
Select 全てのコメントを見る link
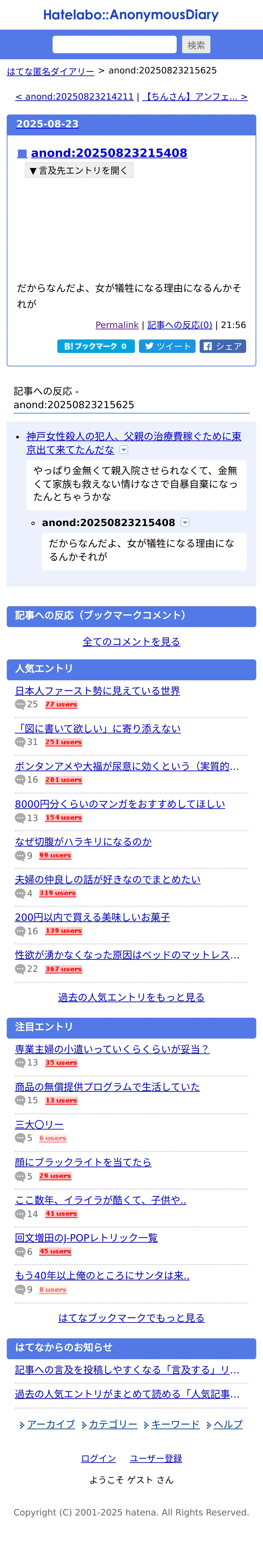click(131, 642)
